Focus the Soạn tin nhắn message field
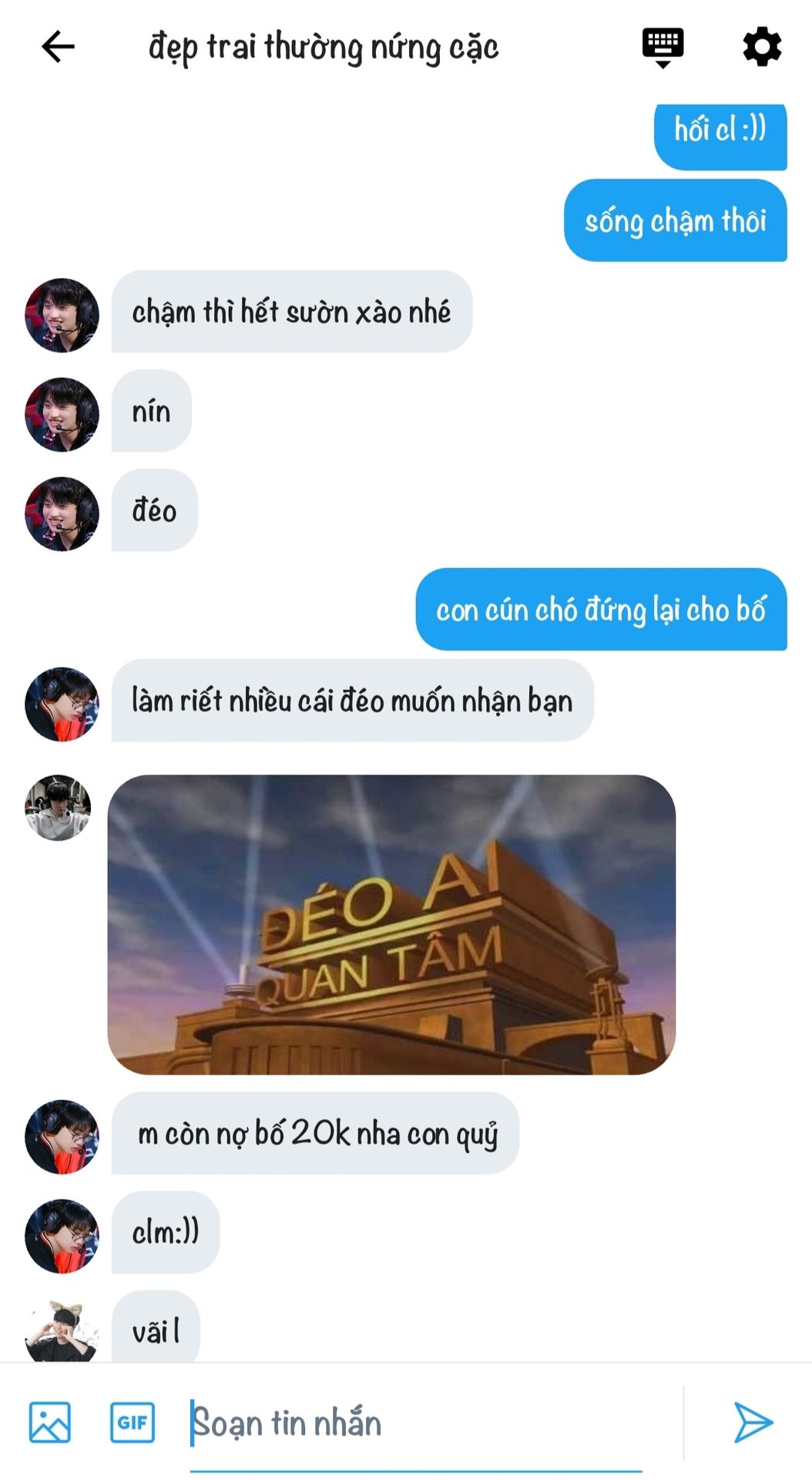This screenshot has width=812, height=1480. pos(416,1424)
